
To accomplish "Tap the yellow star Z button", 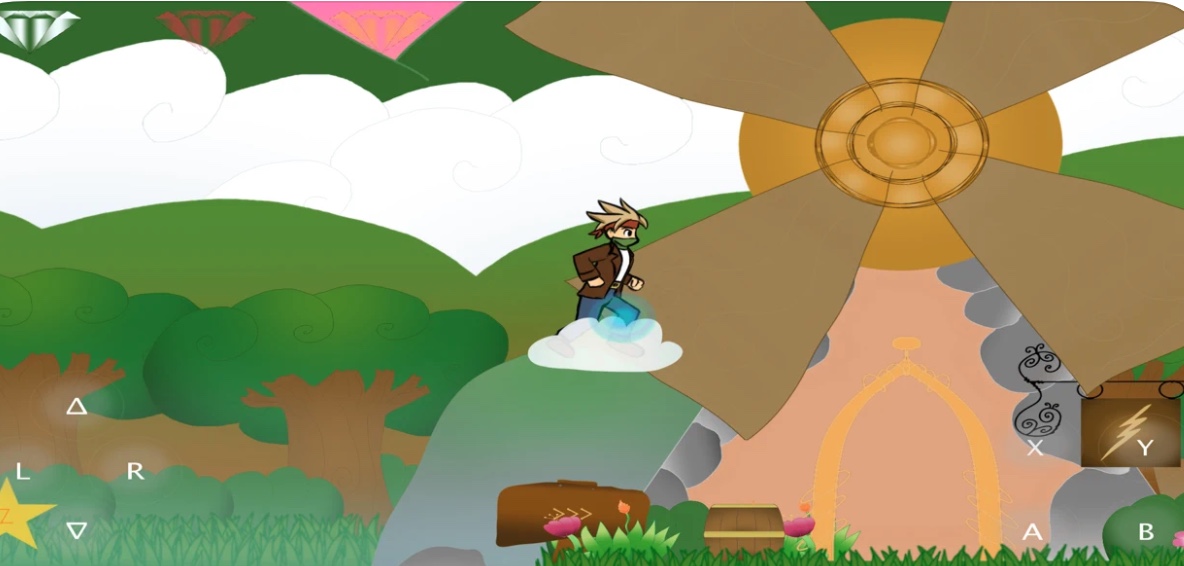I will [22, 514].
